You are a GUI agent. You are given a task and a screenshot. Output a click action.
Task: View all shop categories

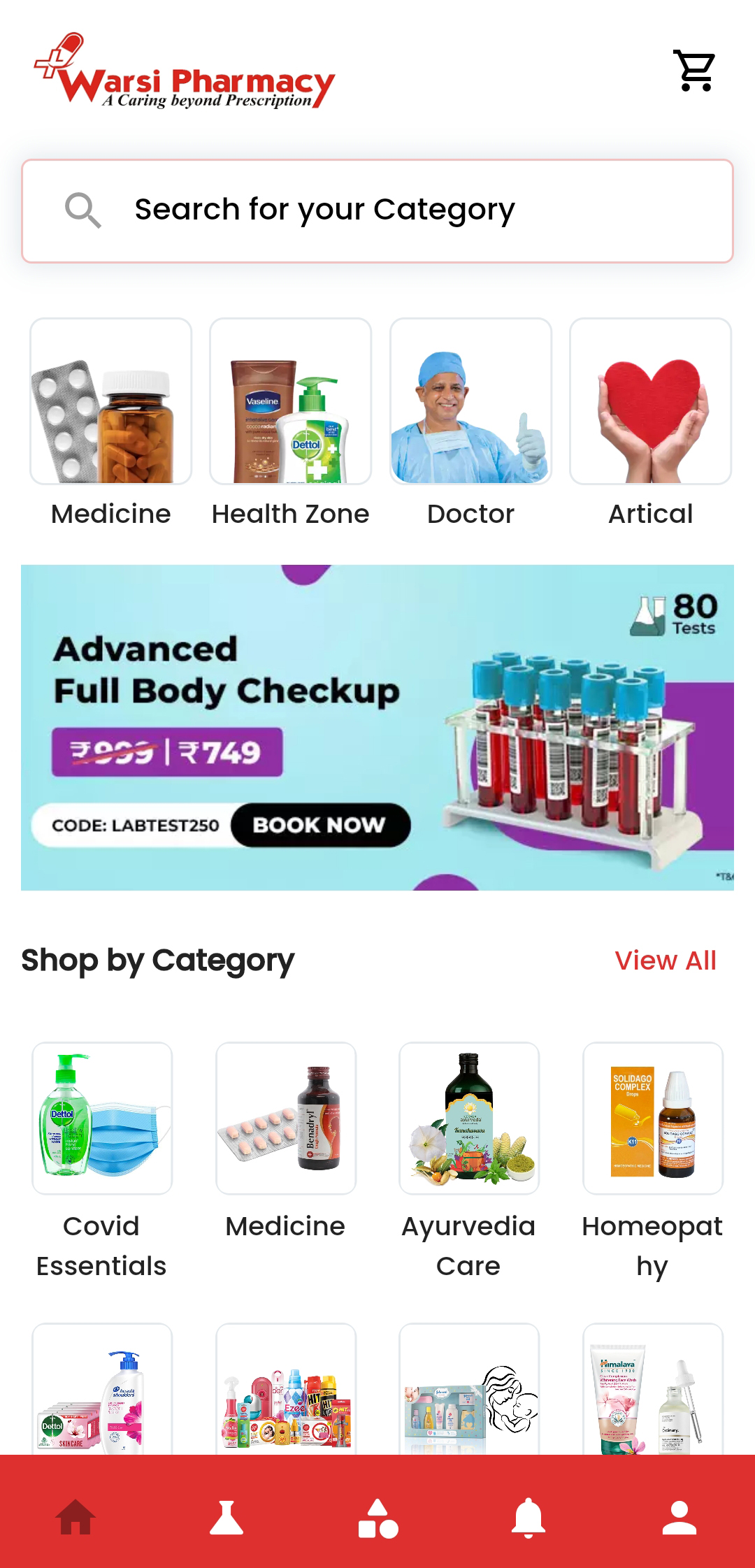pos(665,961)
